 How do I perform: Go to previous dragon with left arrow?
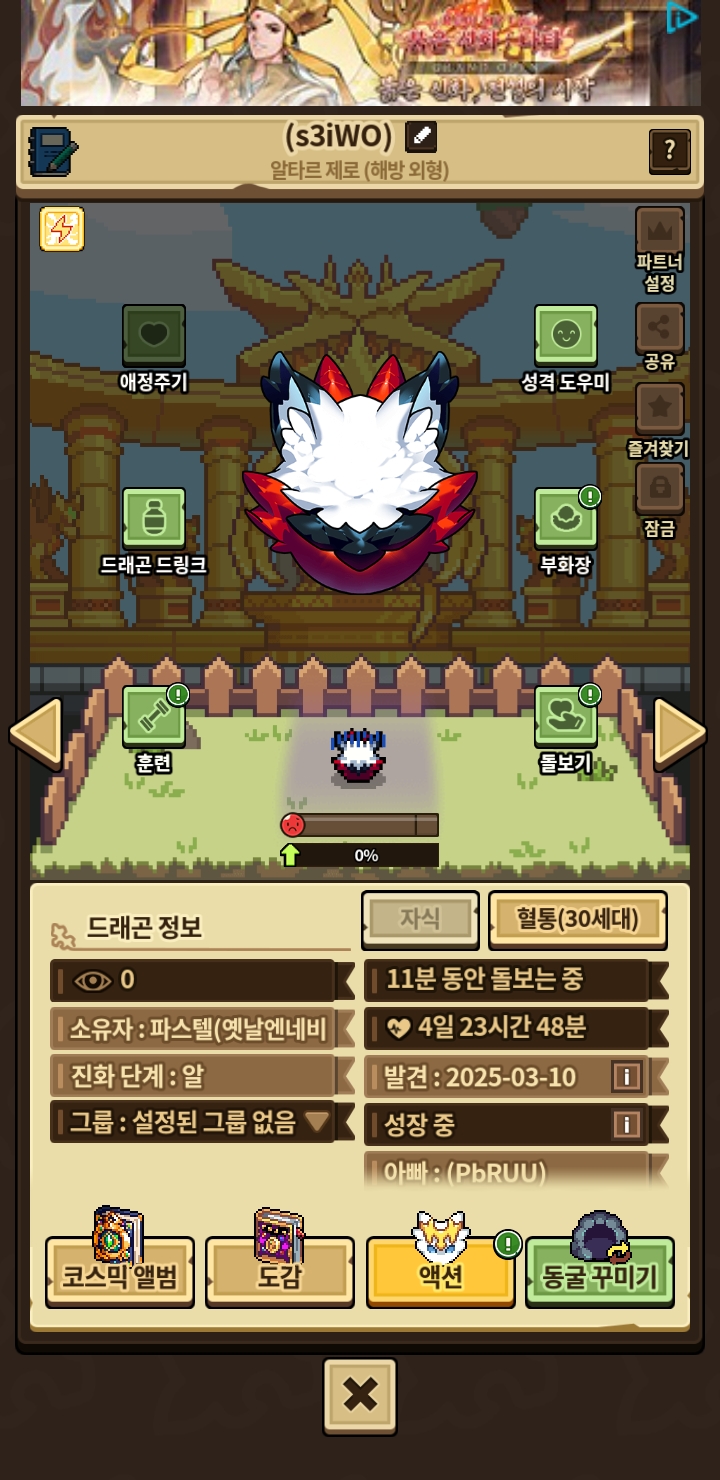[x=36, y=734]
